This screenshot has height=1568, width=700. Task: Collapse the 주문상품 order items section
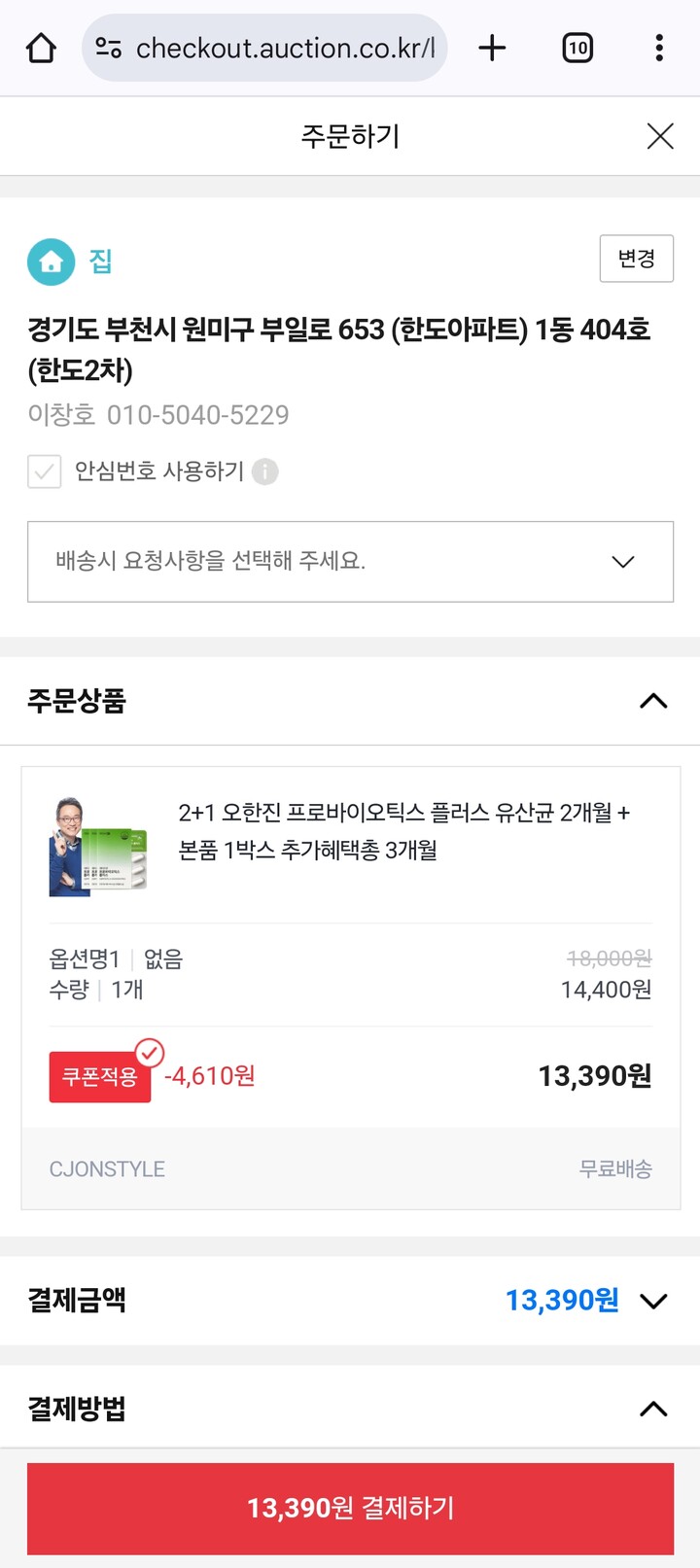[653, 701]
